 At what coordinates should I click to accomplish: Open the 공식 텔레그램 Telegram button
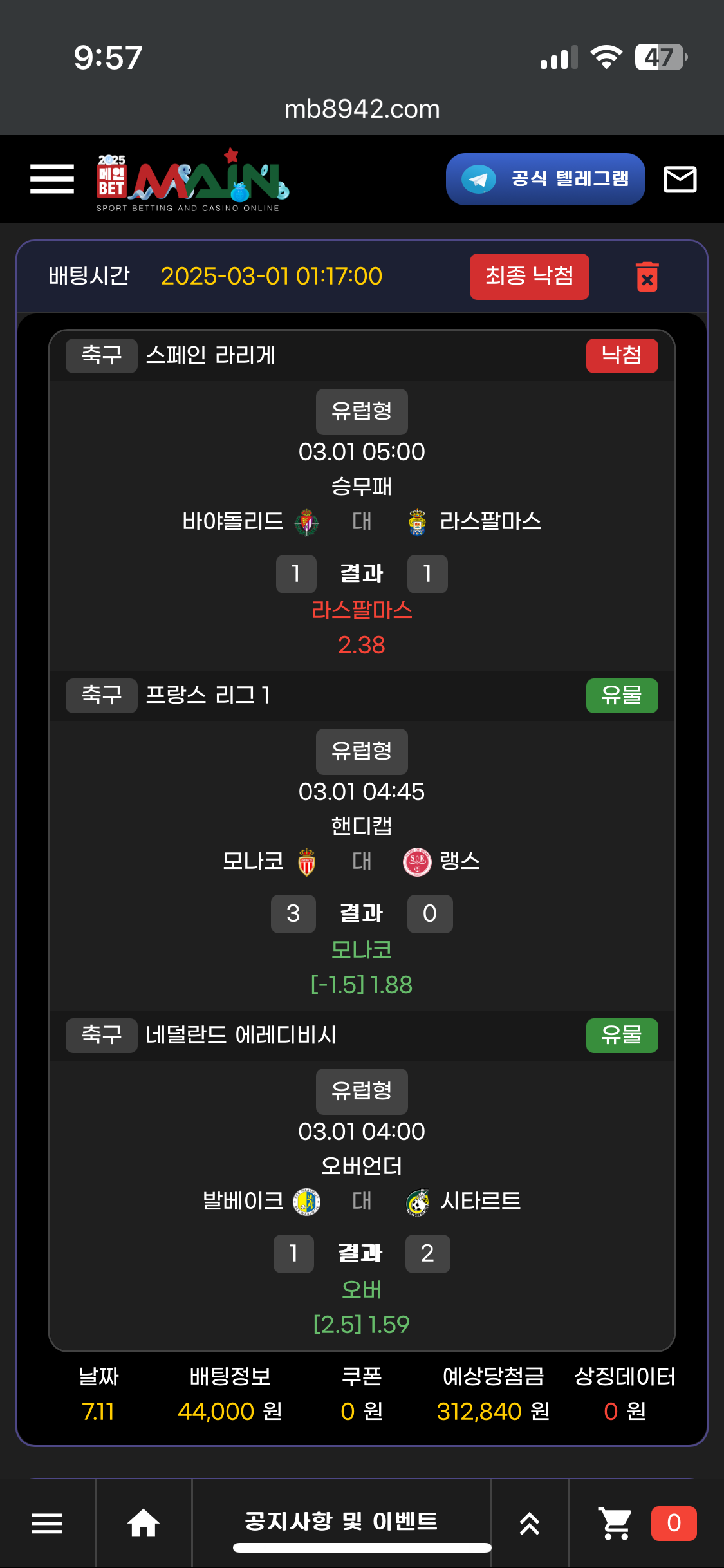tap(545, 179)
